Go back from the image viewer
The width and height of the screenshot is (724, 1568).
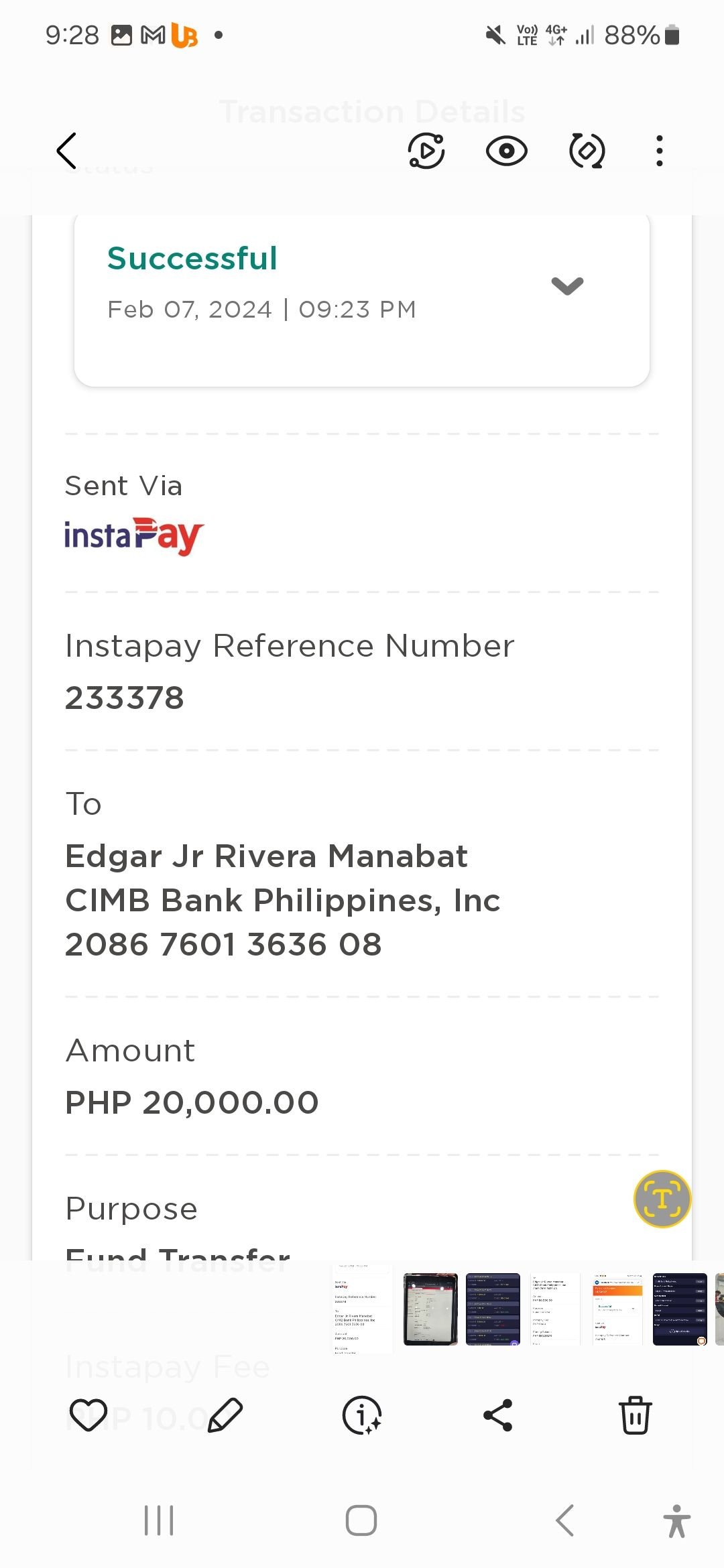tap(66, 151)
